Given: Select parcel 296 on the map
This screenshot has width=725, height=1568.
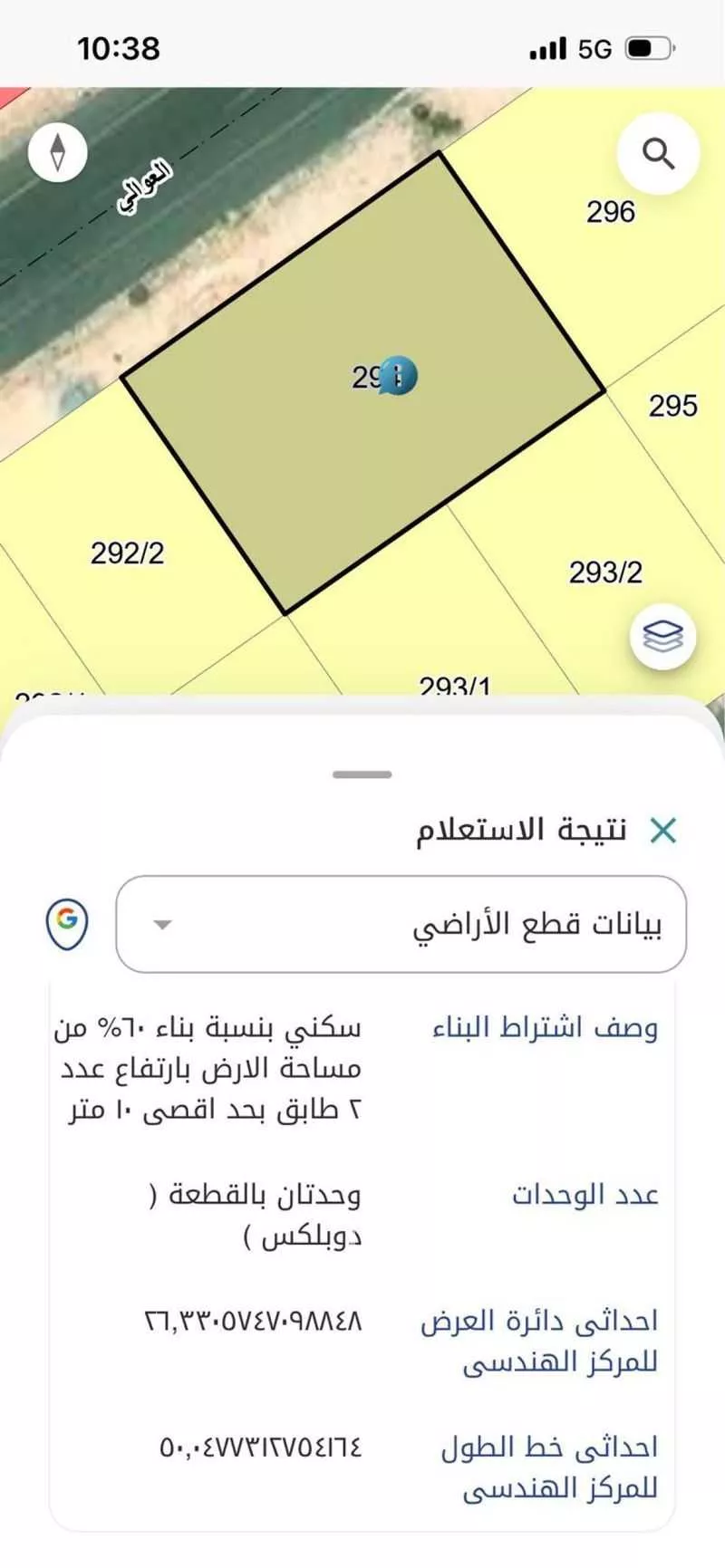Looking at the screenshot, I should click(x=609, y=213).
